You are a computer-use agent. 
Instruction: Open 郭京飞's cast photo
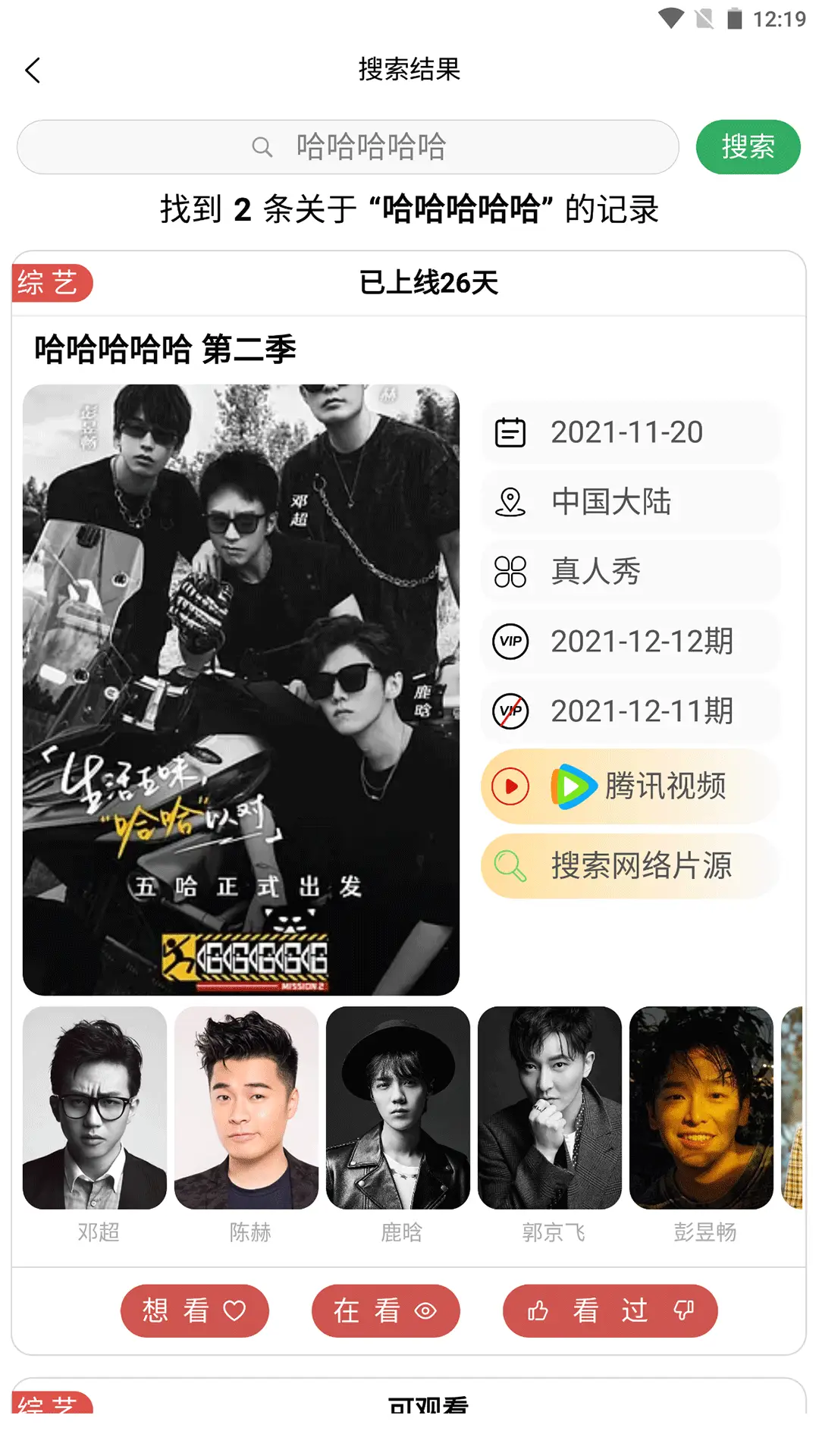(x=550, y=1107)
